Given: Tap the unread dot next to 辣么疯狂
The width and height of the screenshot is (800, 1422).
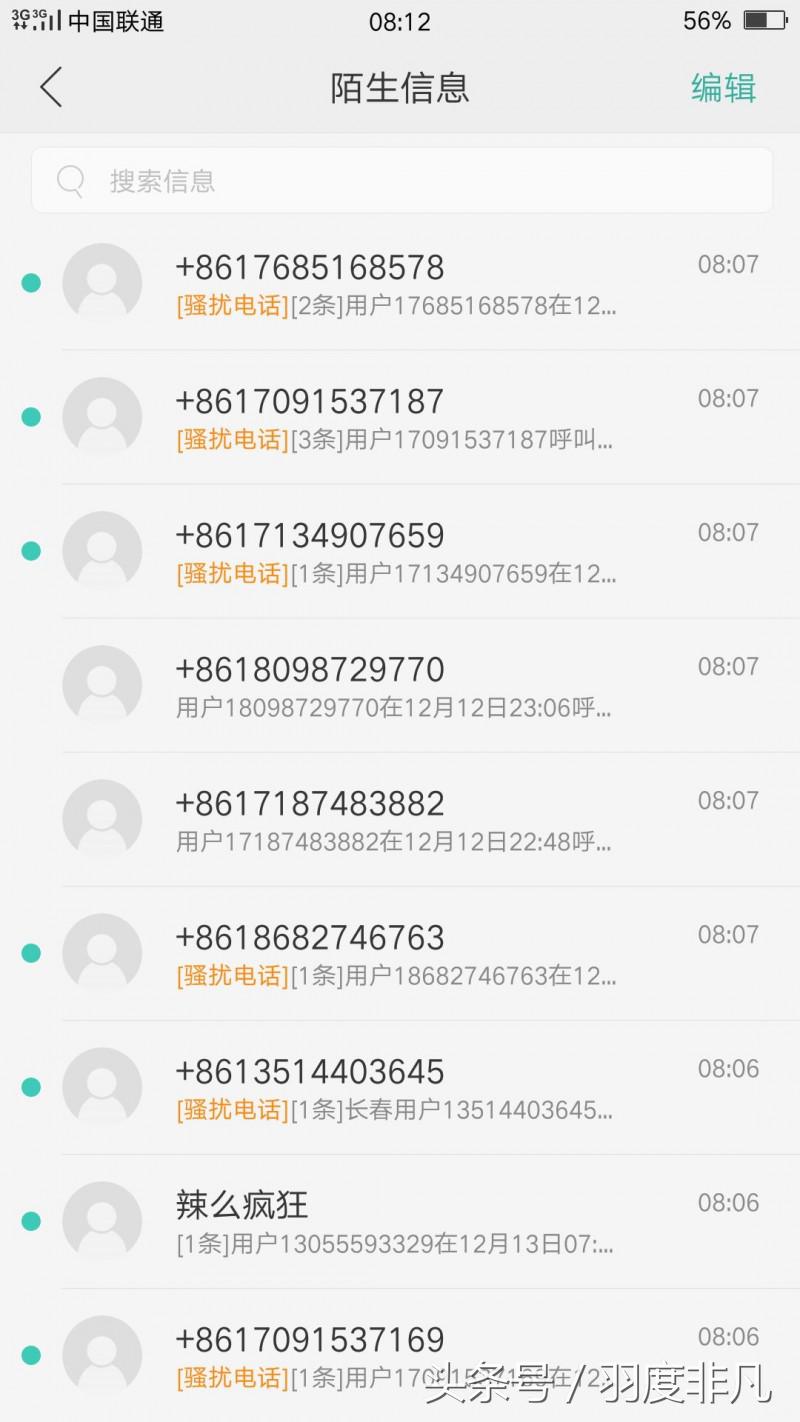Looking at the screenshot, I should pos(31,1220).
